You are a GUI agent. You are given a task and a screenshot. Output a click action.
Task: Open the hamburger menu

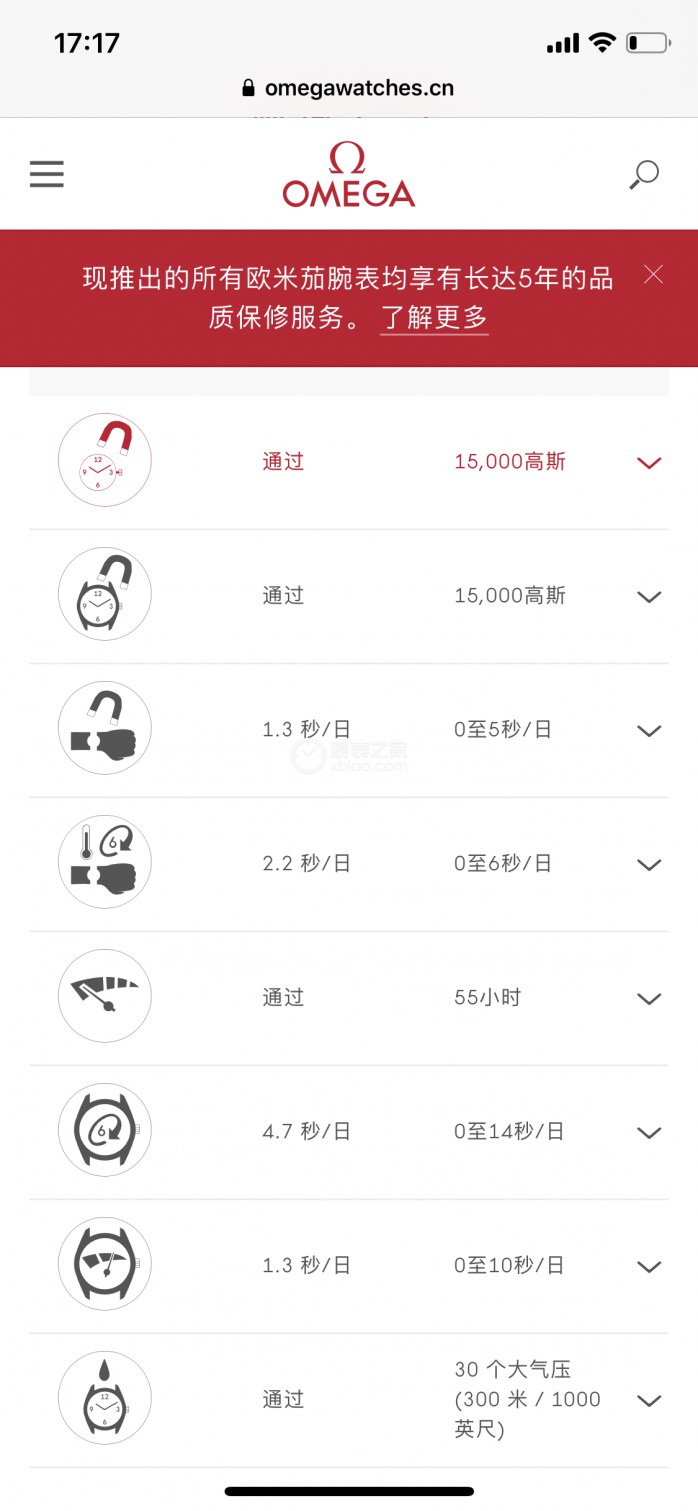tap(46, 174)
